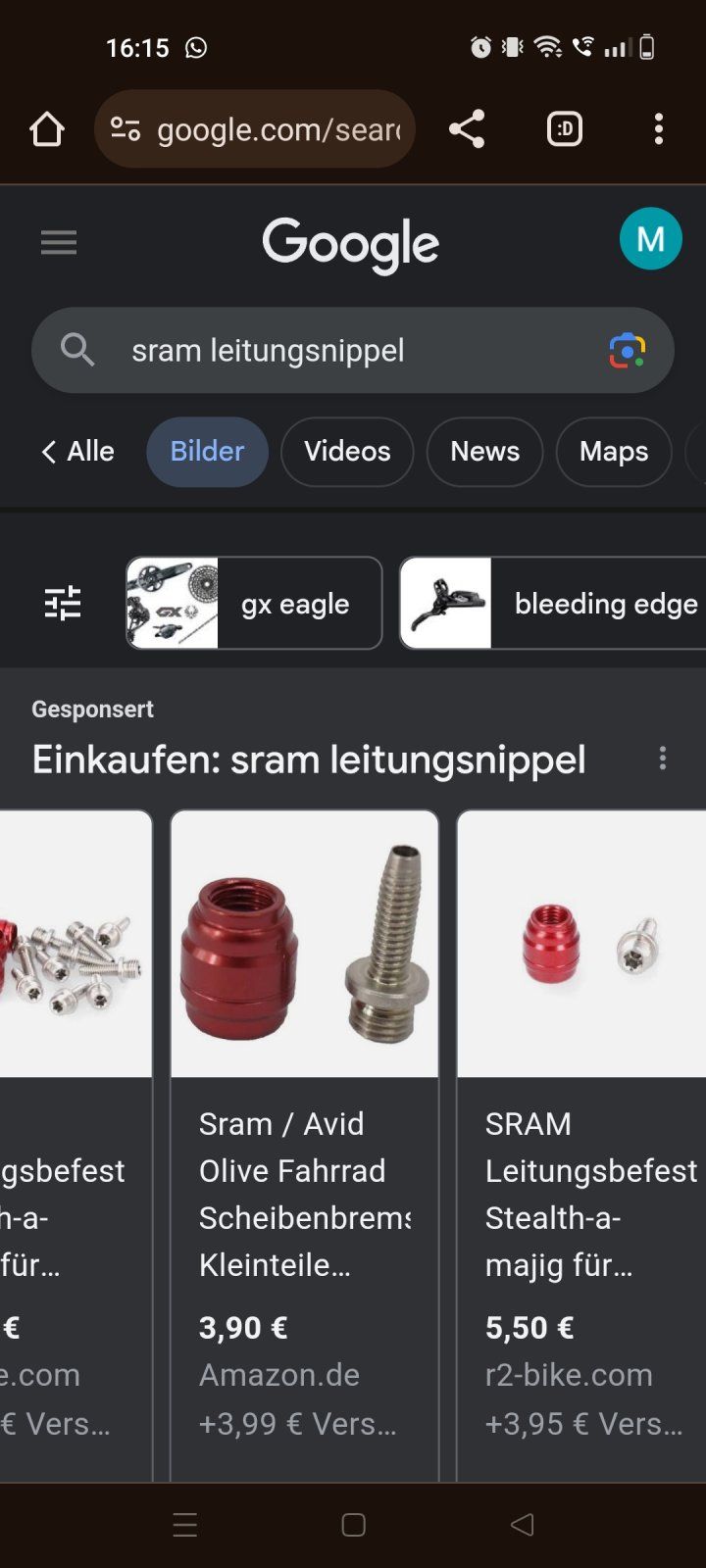Open options for the sponsored shopping section
The image size is (706, 1568).
pos(663,759)
